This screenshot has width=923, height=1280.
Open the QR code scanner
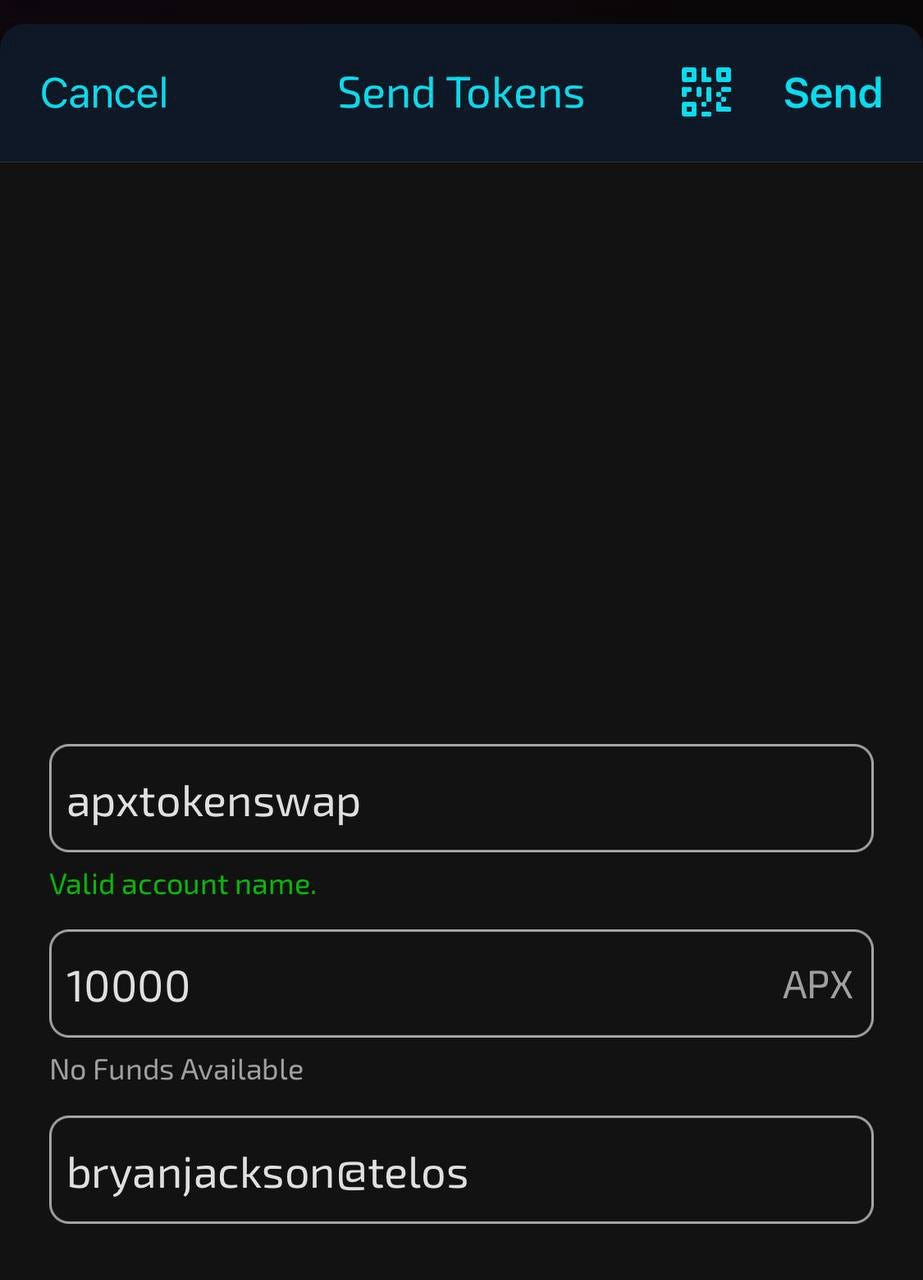pyautogui.click(x=706, y=93)
